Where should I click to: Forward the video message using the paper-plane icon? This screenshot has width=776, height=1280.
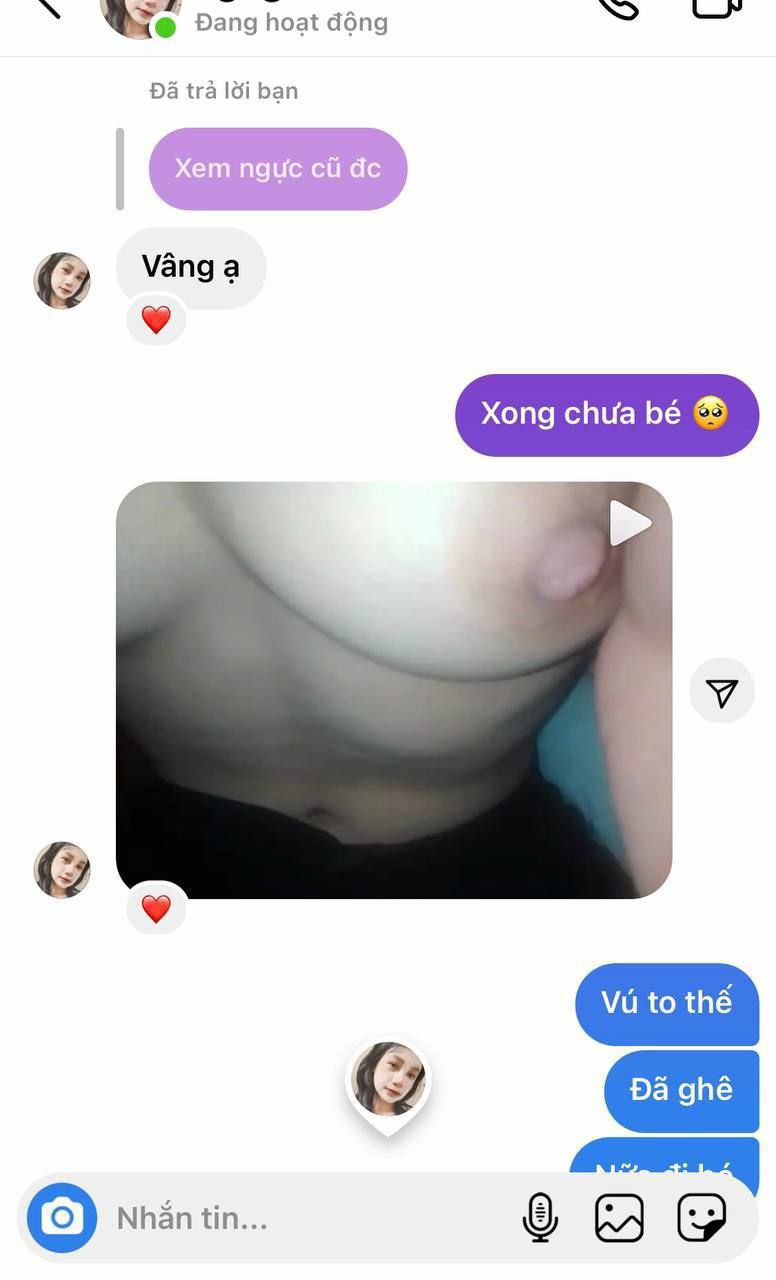coord(721,691)
